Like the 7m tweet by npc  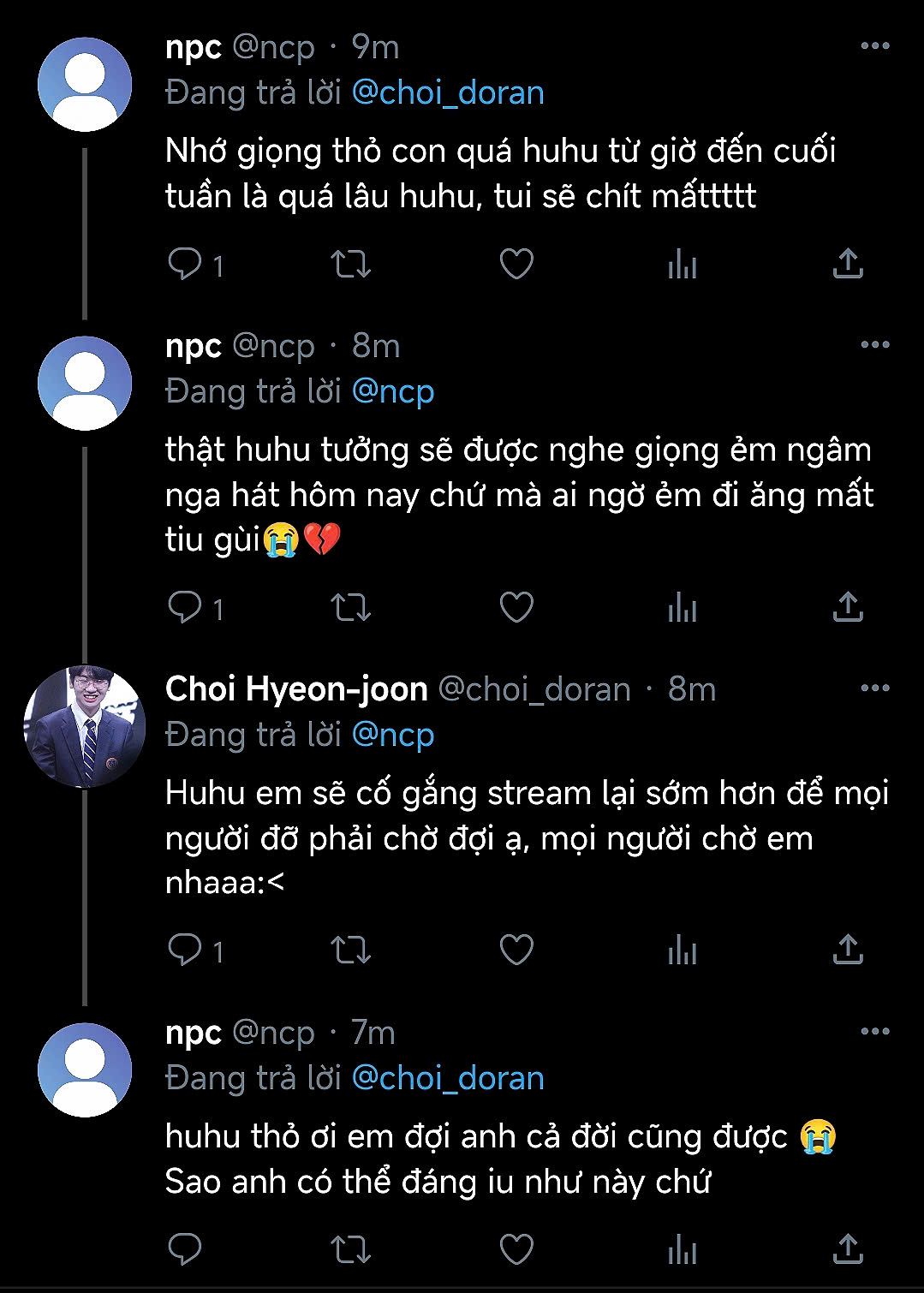point(516,1249)
